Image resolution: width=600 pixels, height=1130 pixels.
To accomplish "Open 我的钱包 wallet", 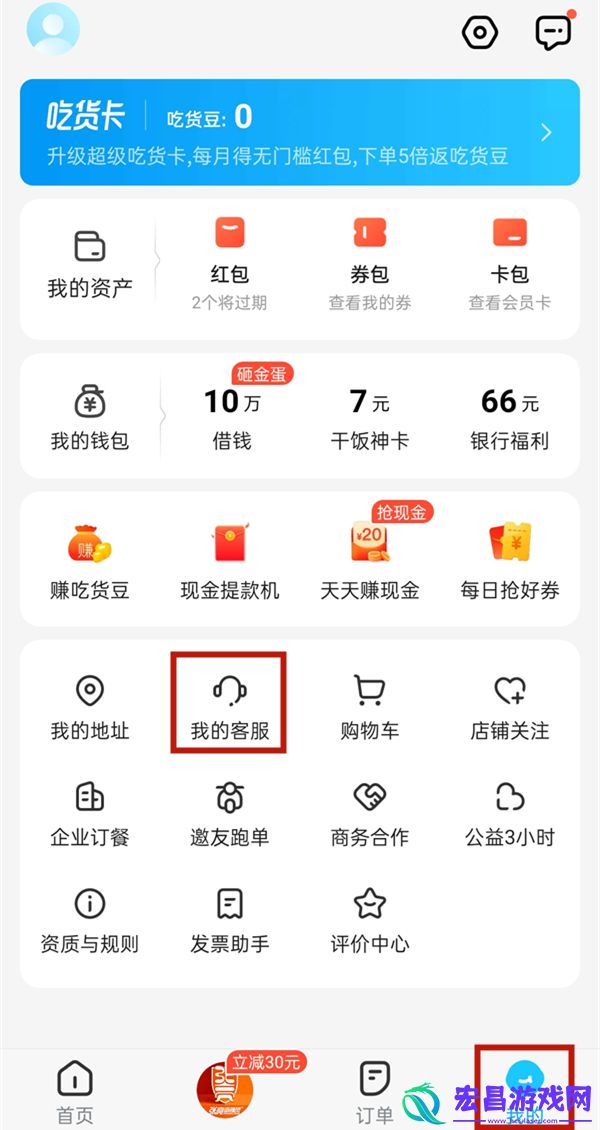I will pyautogui.click(x=90, y=417).
